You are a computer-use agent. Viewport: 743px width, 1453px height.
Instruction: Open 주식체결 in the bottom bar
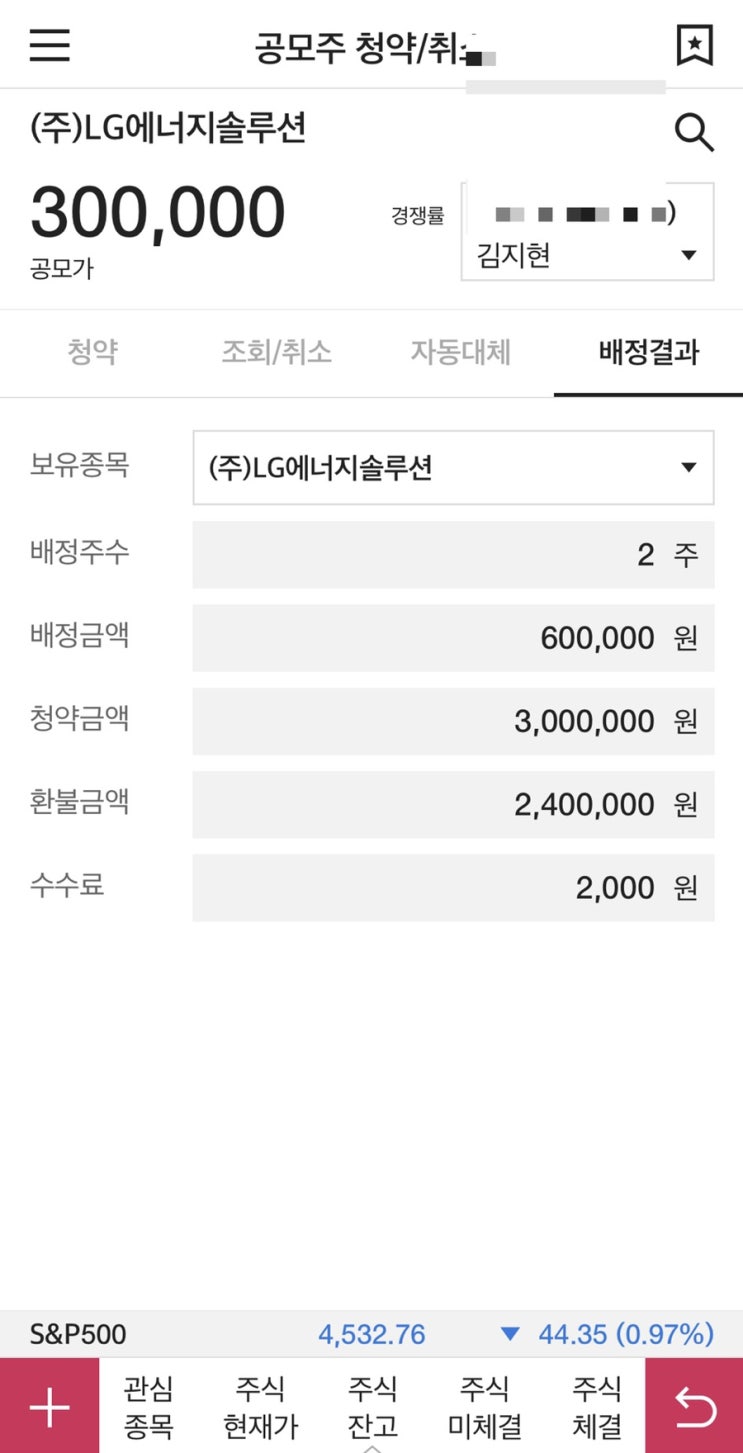click(x=597, y=1406)
